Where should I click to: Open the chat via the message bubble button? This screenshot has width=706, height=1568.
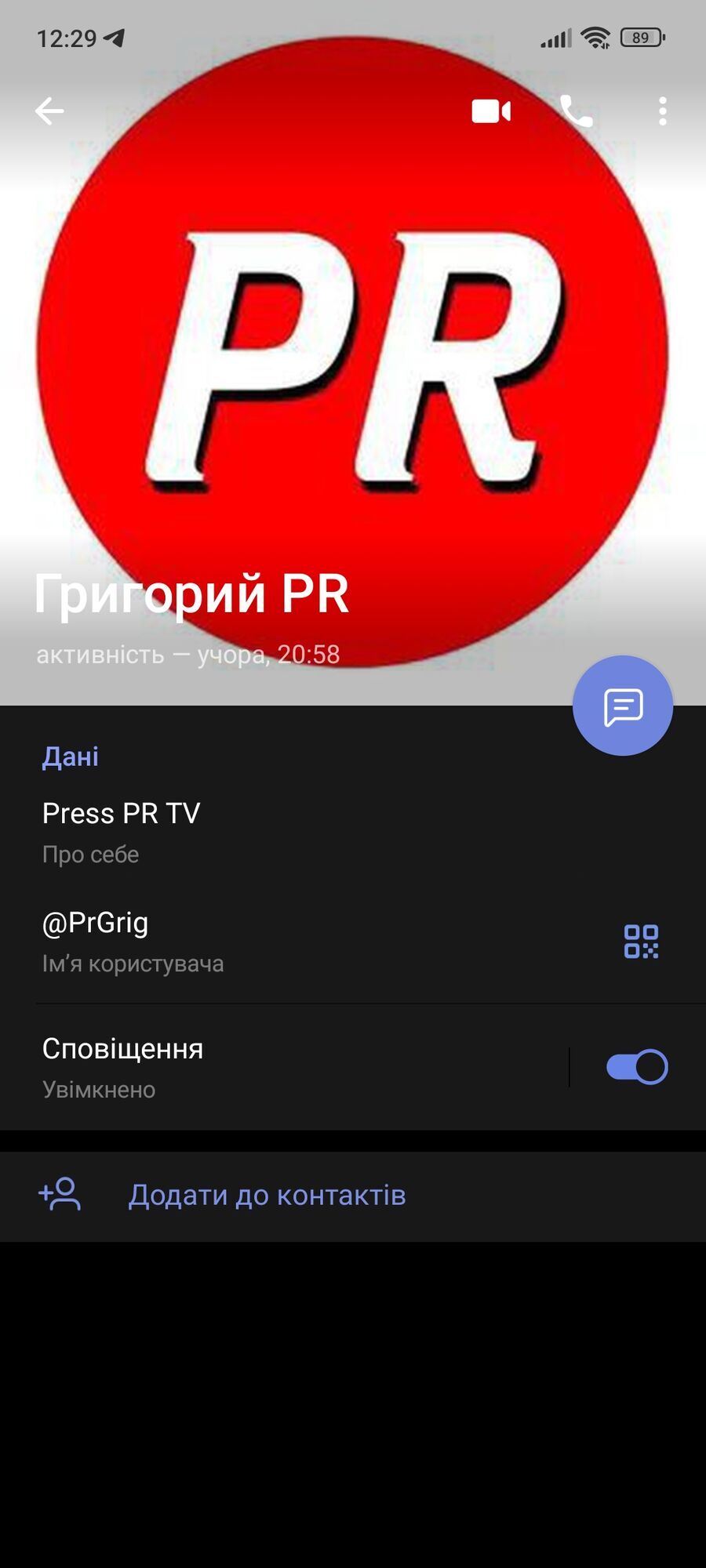click(622, 704)
